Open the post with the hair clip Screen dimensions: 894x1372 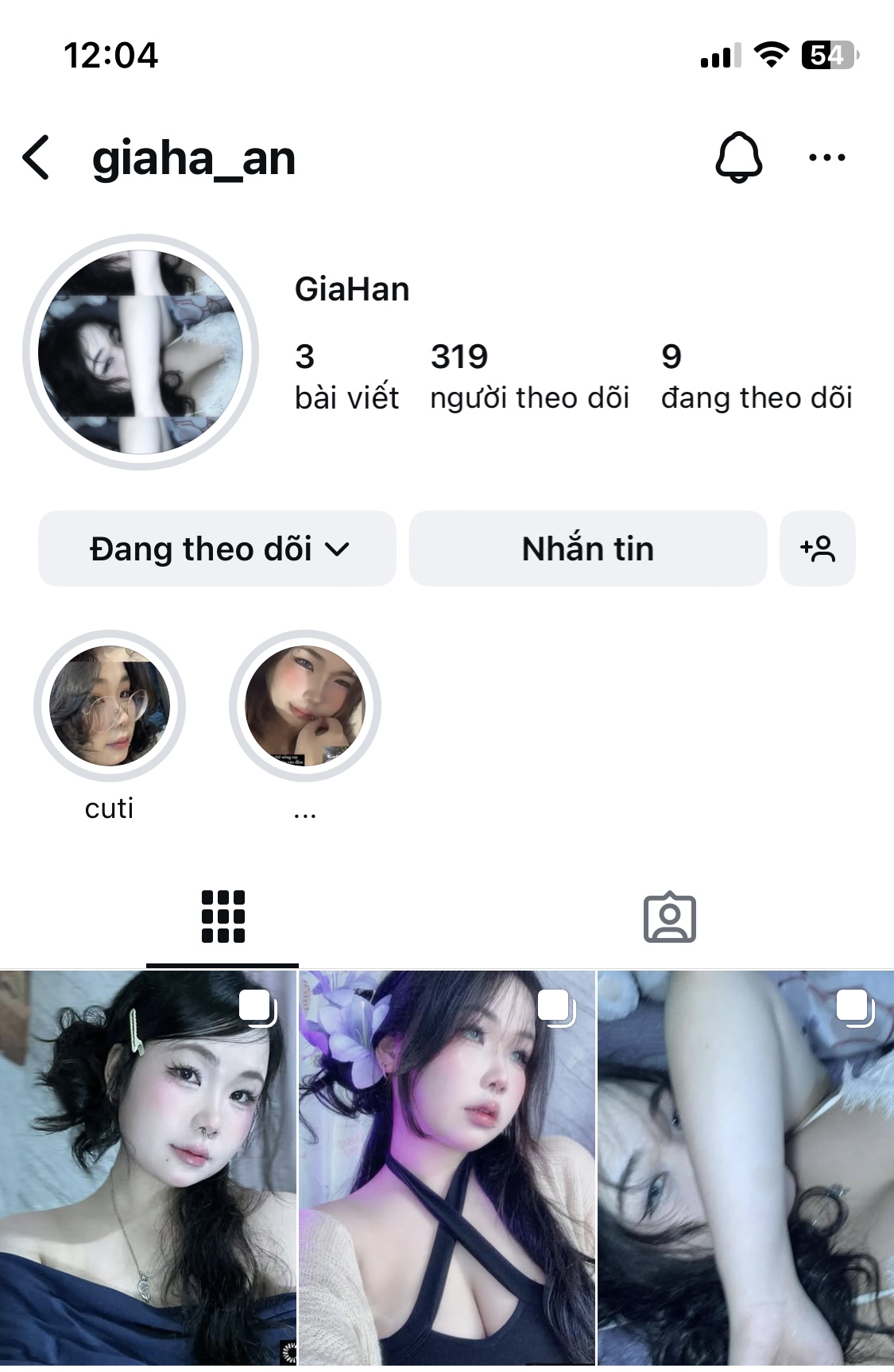(148, 1169)
